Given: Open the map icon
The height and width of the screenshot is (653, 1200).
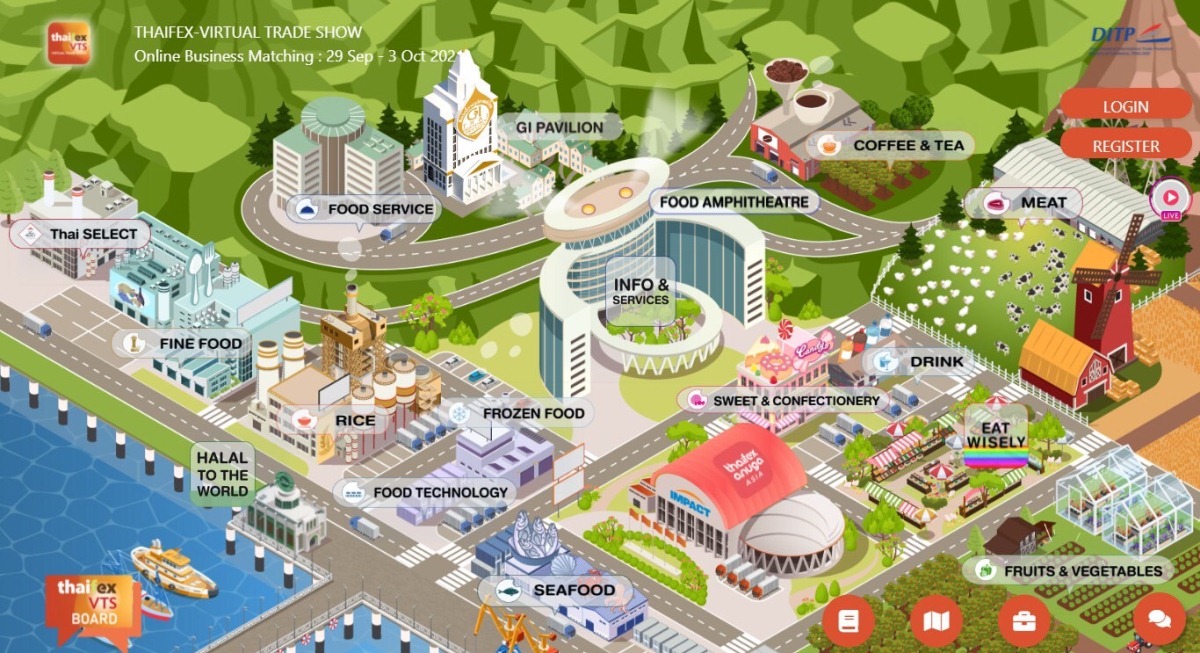Looking at the screenshot, I should tap(935, 620).
